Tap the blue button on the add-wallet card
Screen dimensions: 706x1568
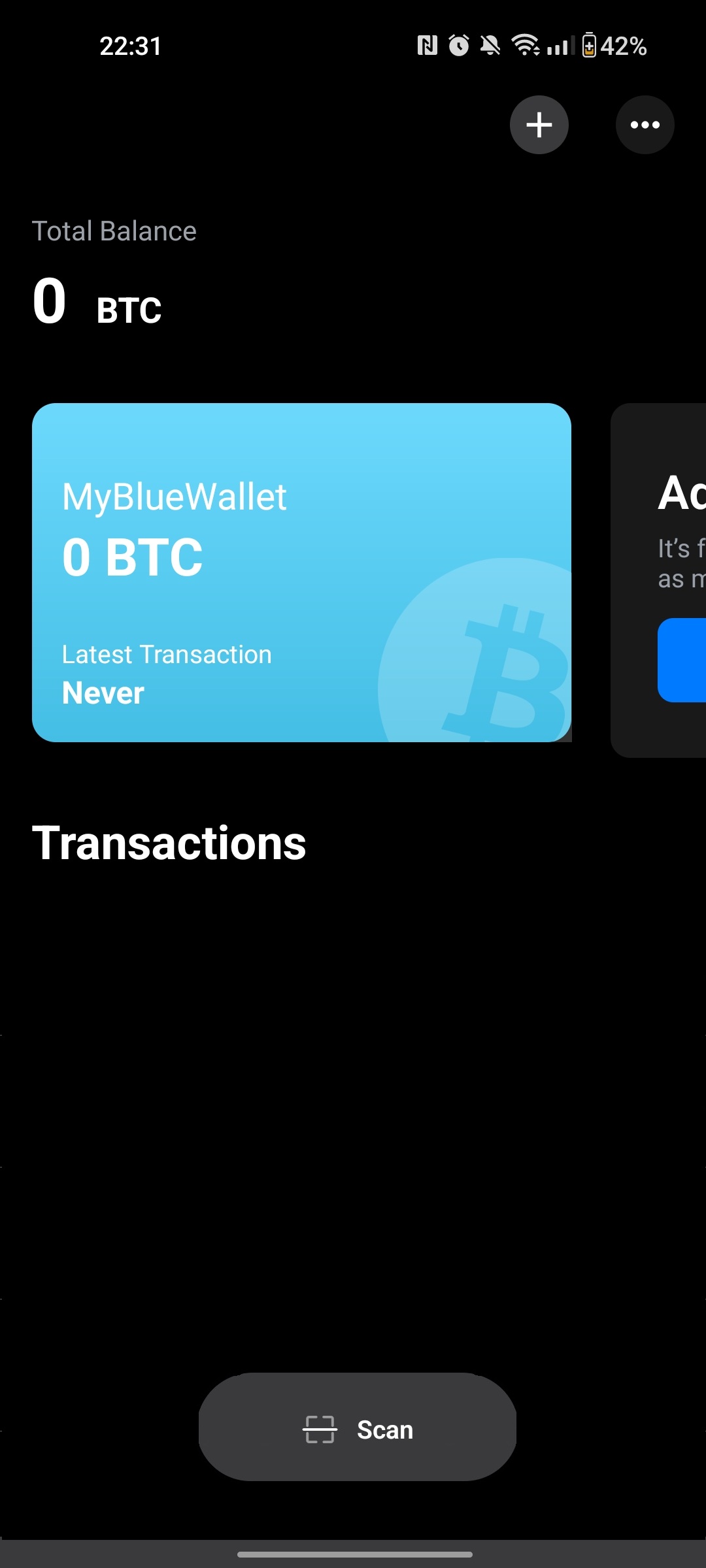(683, 660)
